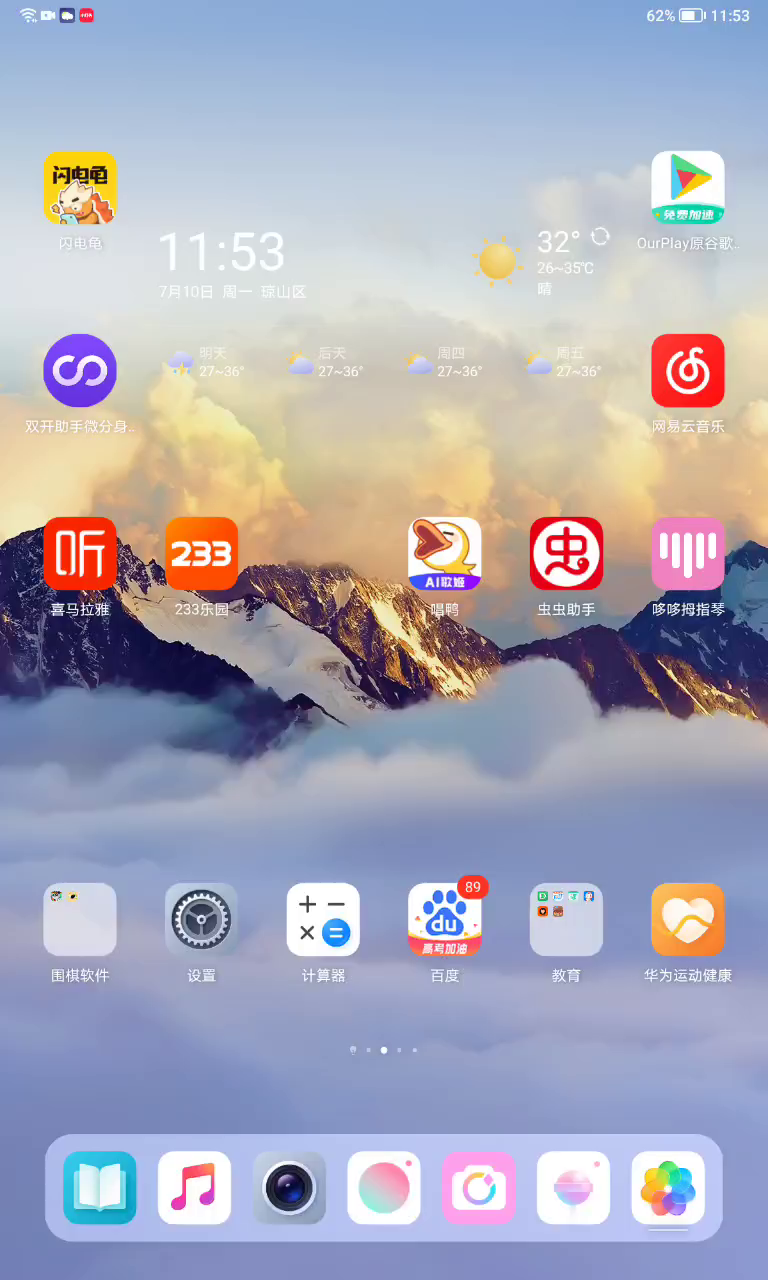
Task: Open the camera app in the dock
Action: tap(290, 1188)
